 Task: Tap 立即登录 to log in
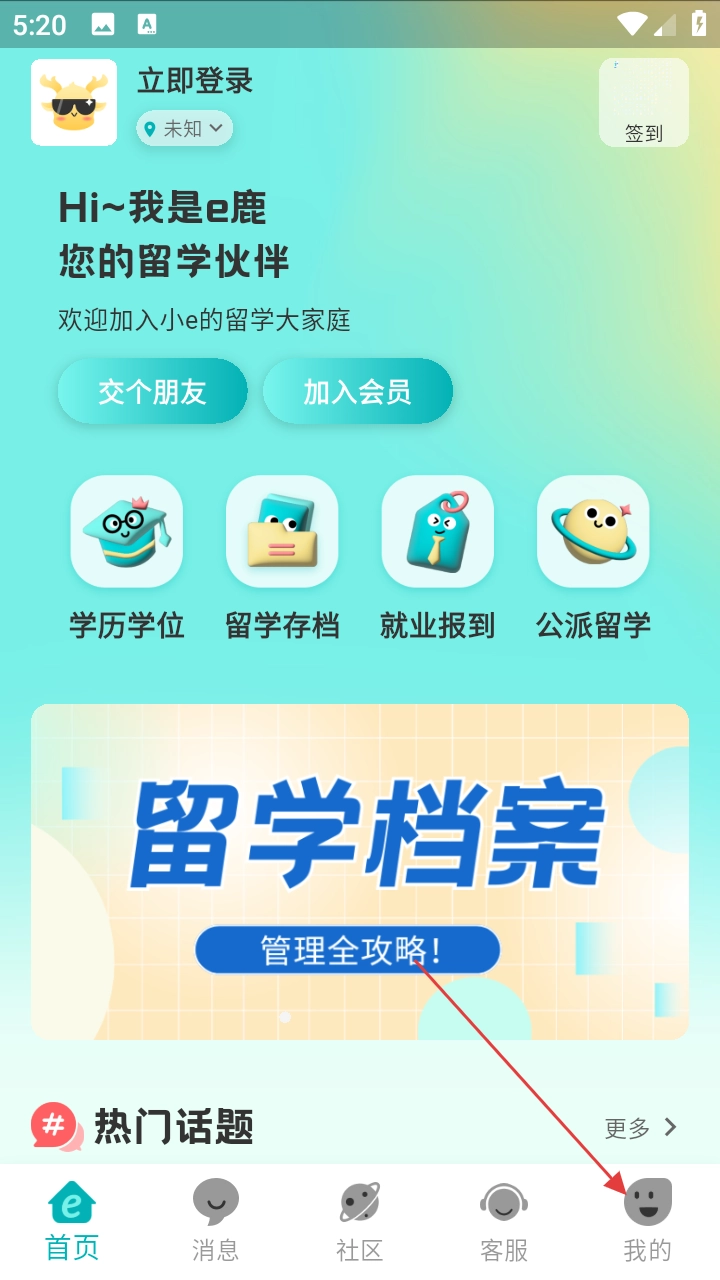[x=195, y=81]
